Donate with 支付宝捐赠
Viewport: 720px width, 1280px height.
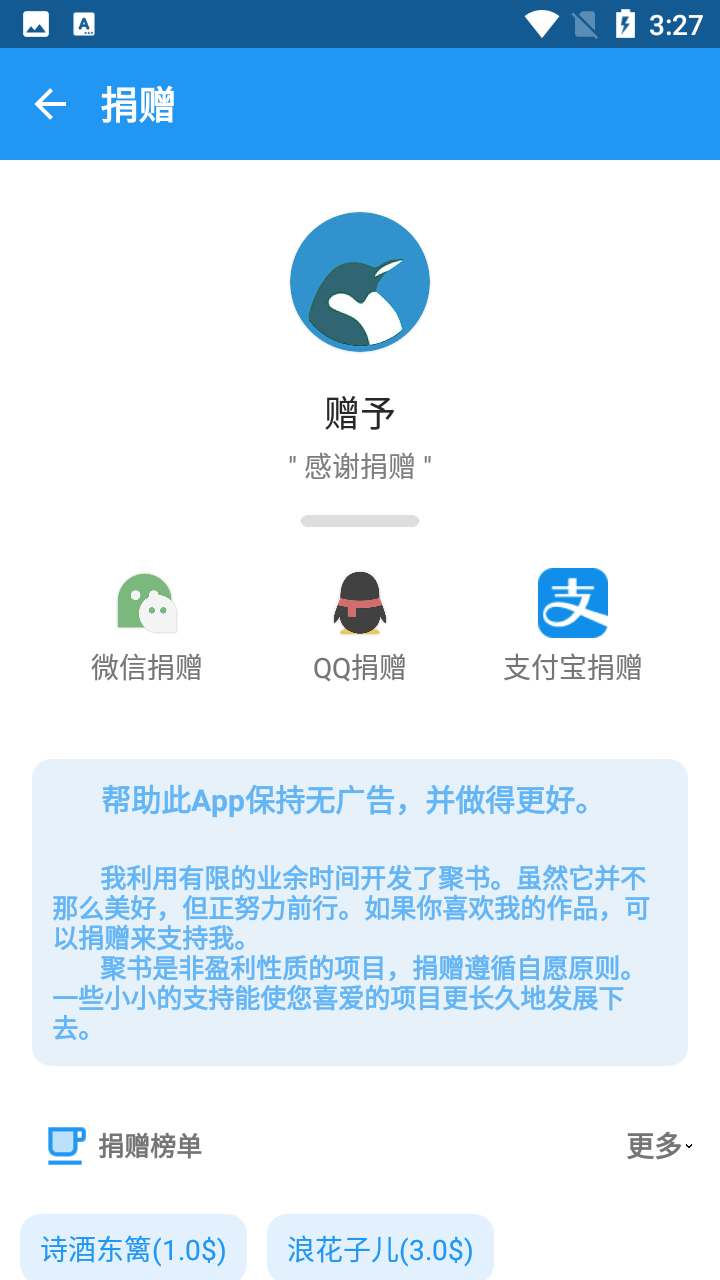click(572, 625)
